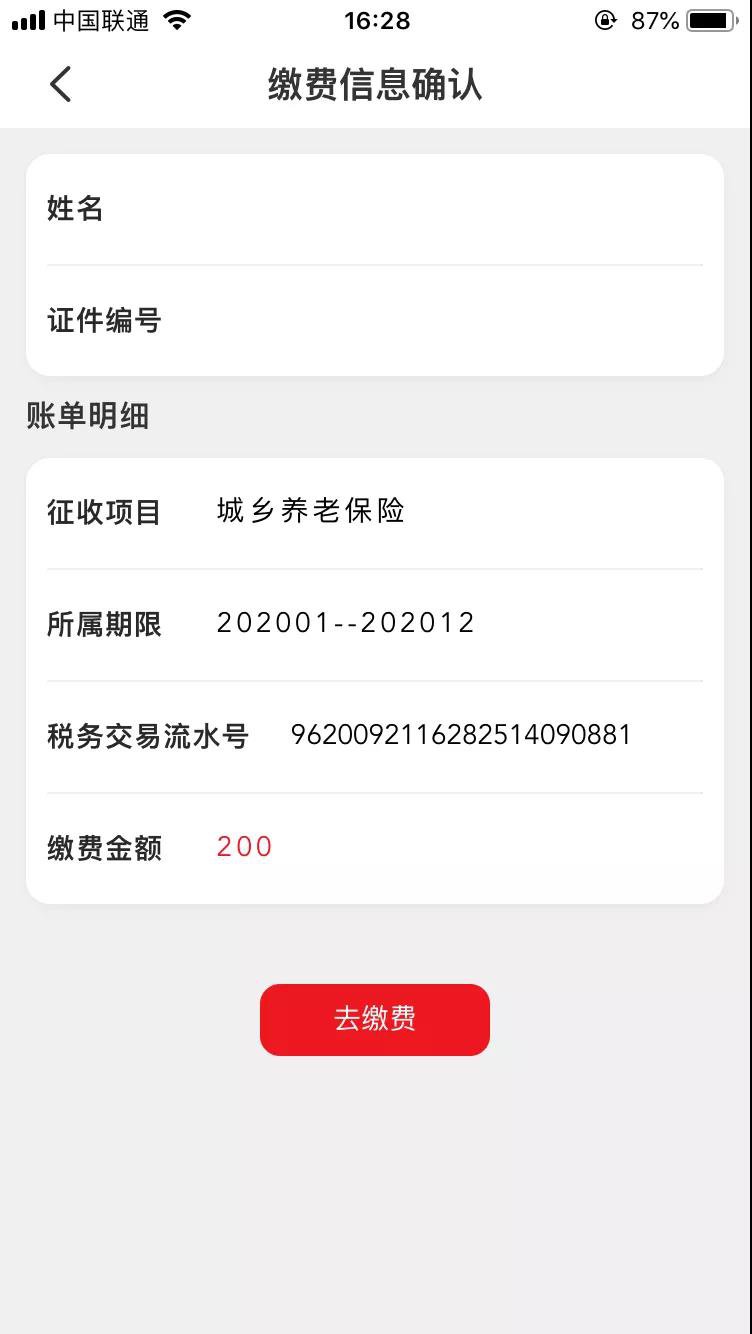Go back from 缴费信息确认 page
752x1334 pixels.
coord(61,85)
